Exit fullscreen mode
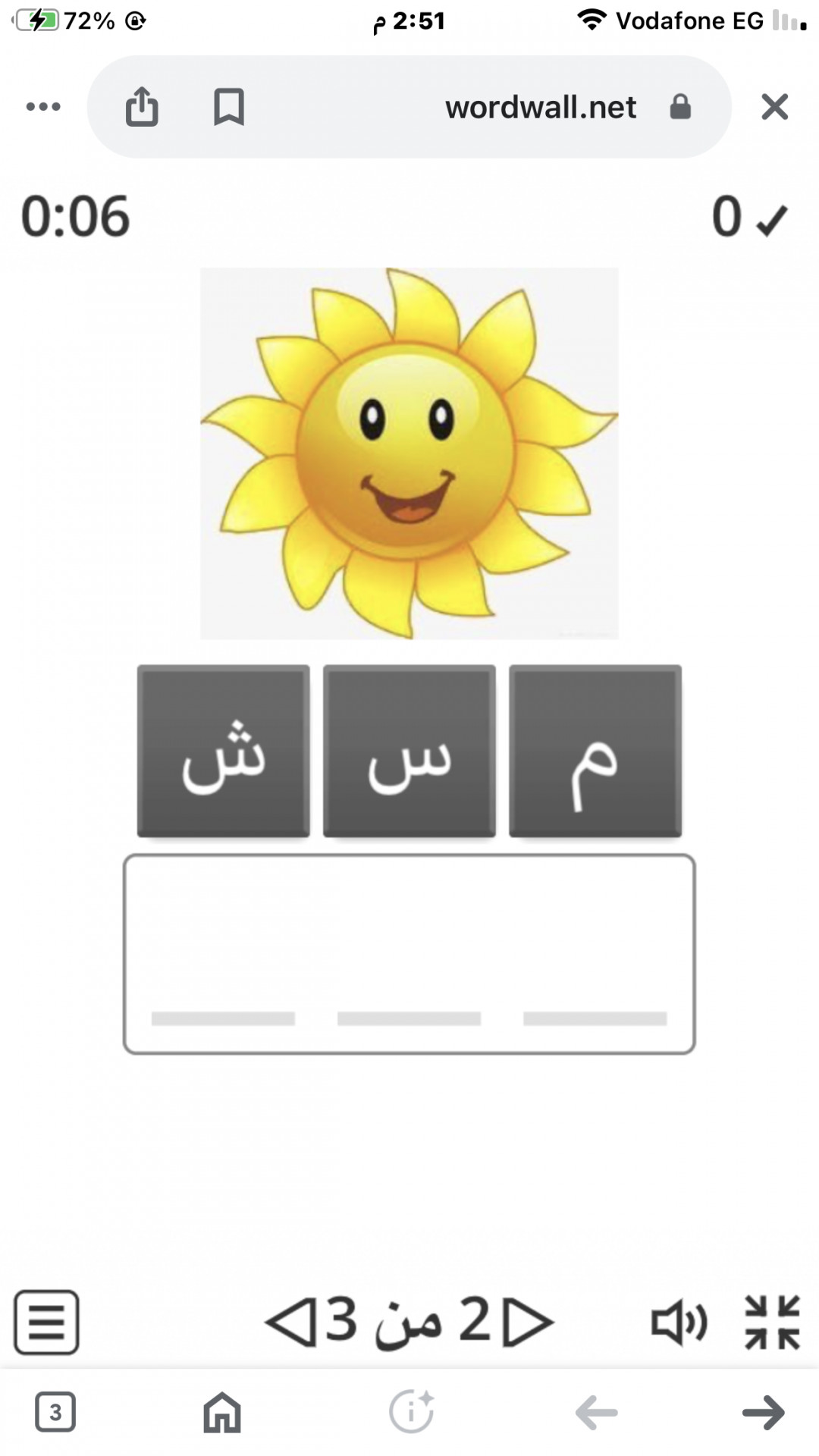The height and width of the screenshot is (1456, 819). pos(772,1322)
